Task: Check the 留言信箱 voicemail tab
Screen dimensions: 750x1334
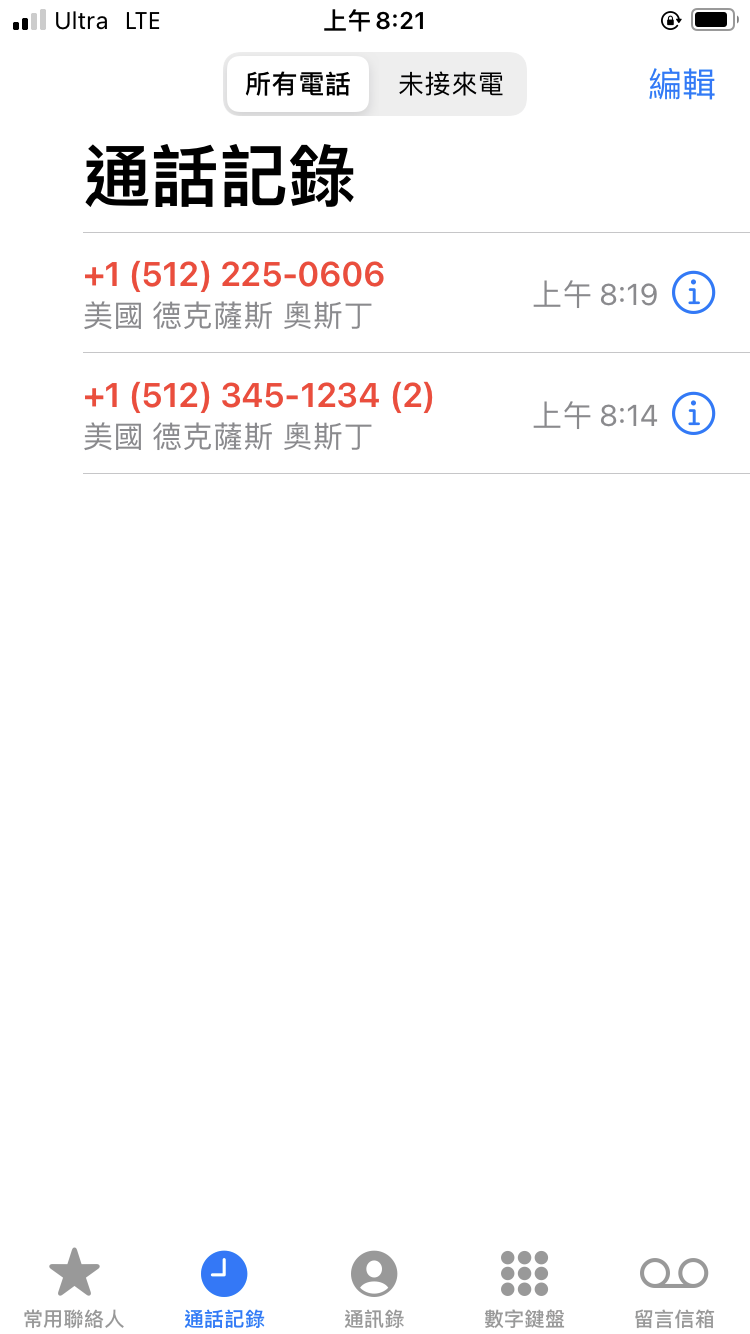Action: [x=674, y=1288]
